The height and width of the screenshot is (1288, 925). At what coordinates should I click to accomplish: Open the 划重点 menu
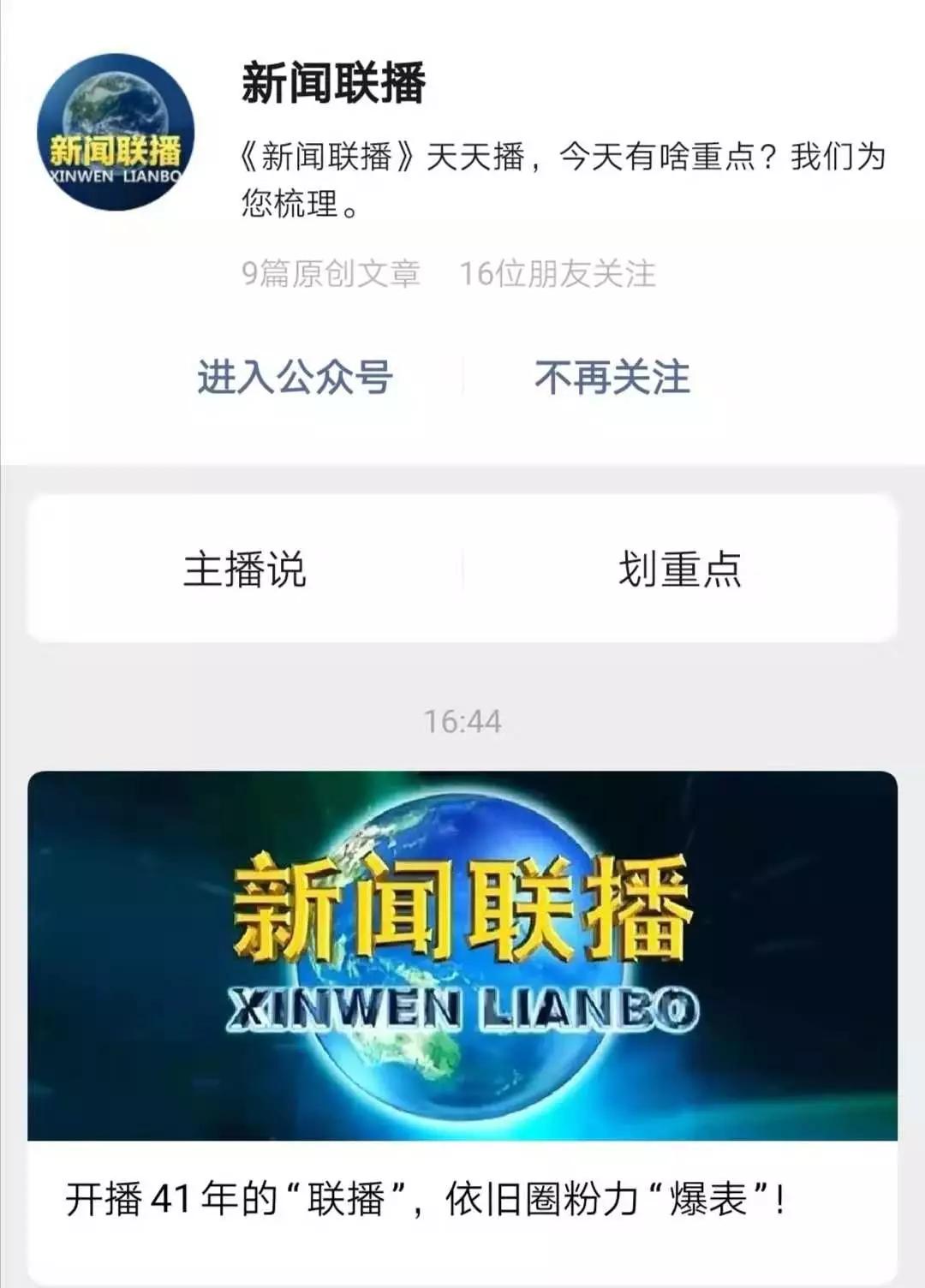(x=680, y=569)
